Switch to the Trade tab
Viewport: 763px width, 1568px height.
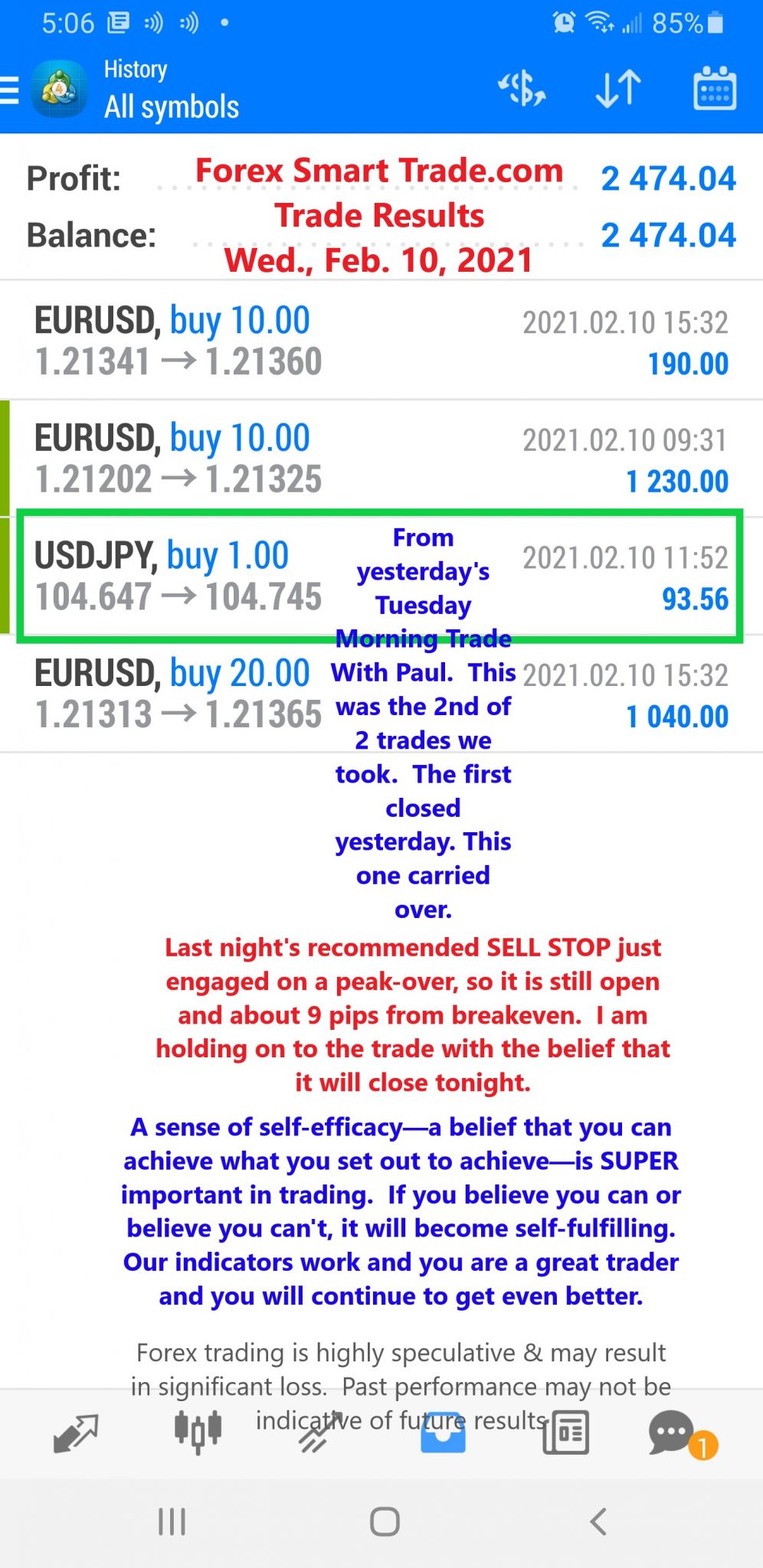[x=320, y=1432]
